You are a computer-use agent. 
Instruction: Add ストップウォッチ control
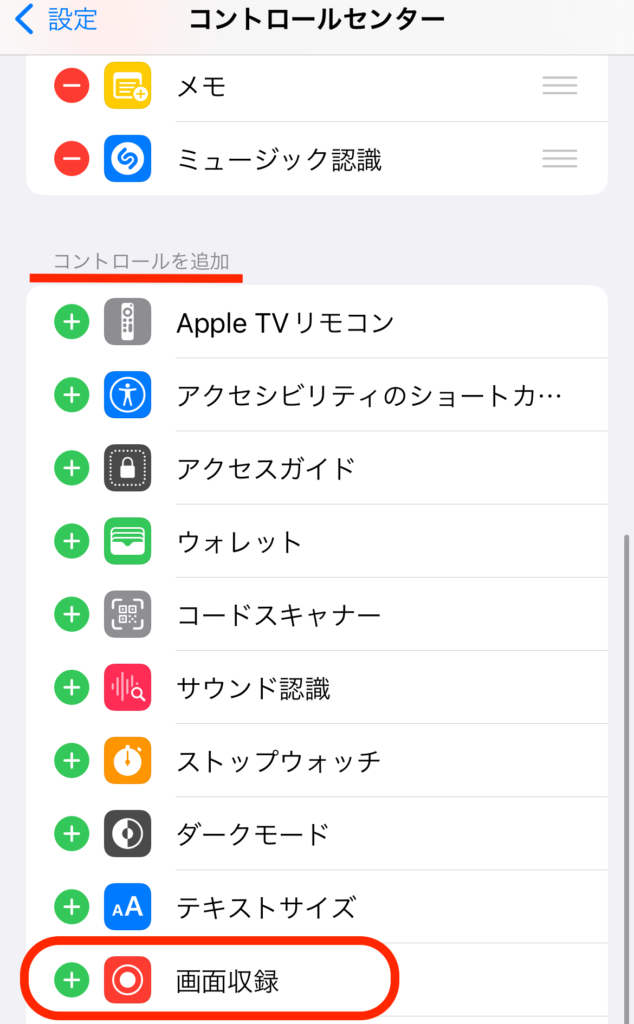coord(72,761)
